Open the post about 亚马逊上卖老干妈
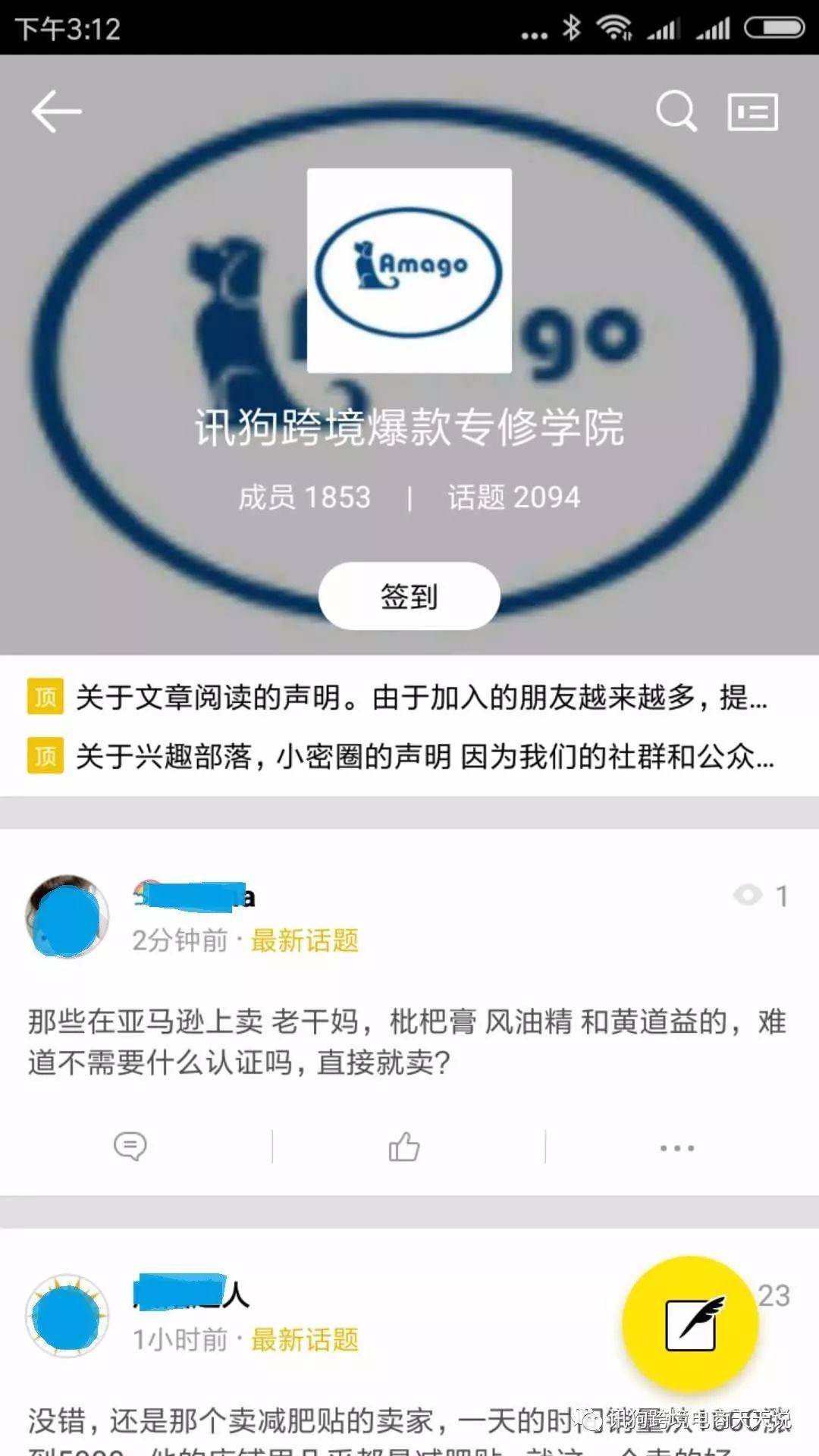 pyautogui.click(x=406, y=1041)
